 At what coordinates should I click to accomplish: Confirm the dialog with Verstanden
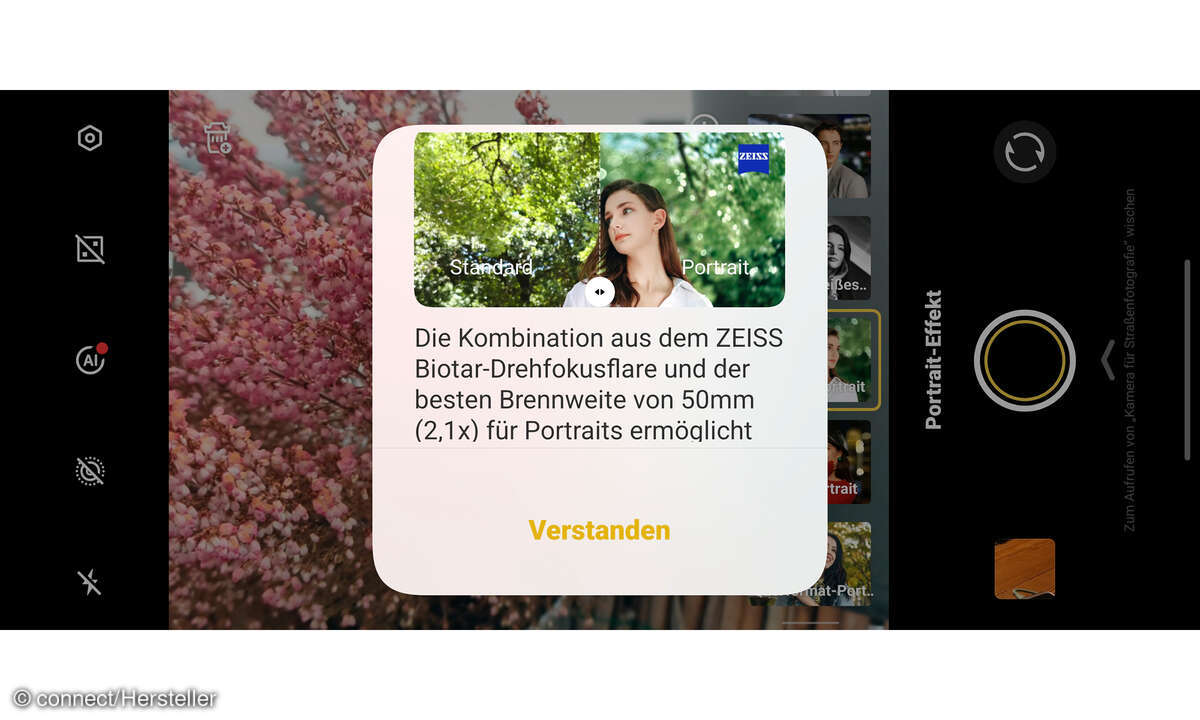[x=599, y=530]
